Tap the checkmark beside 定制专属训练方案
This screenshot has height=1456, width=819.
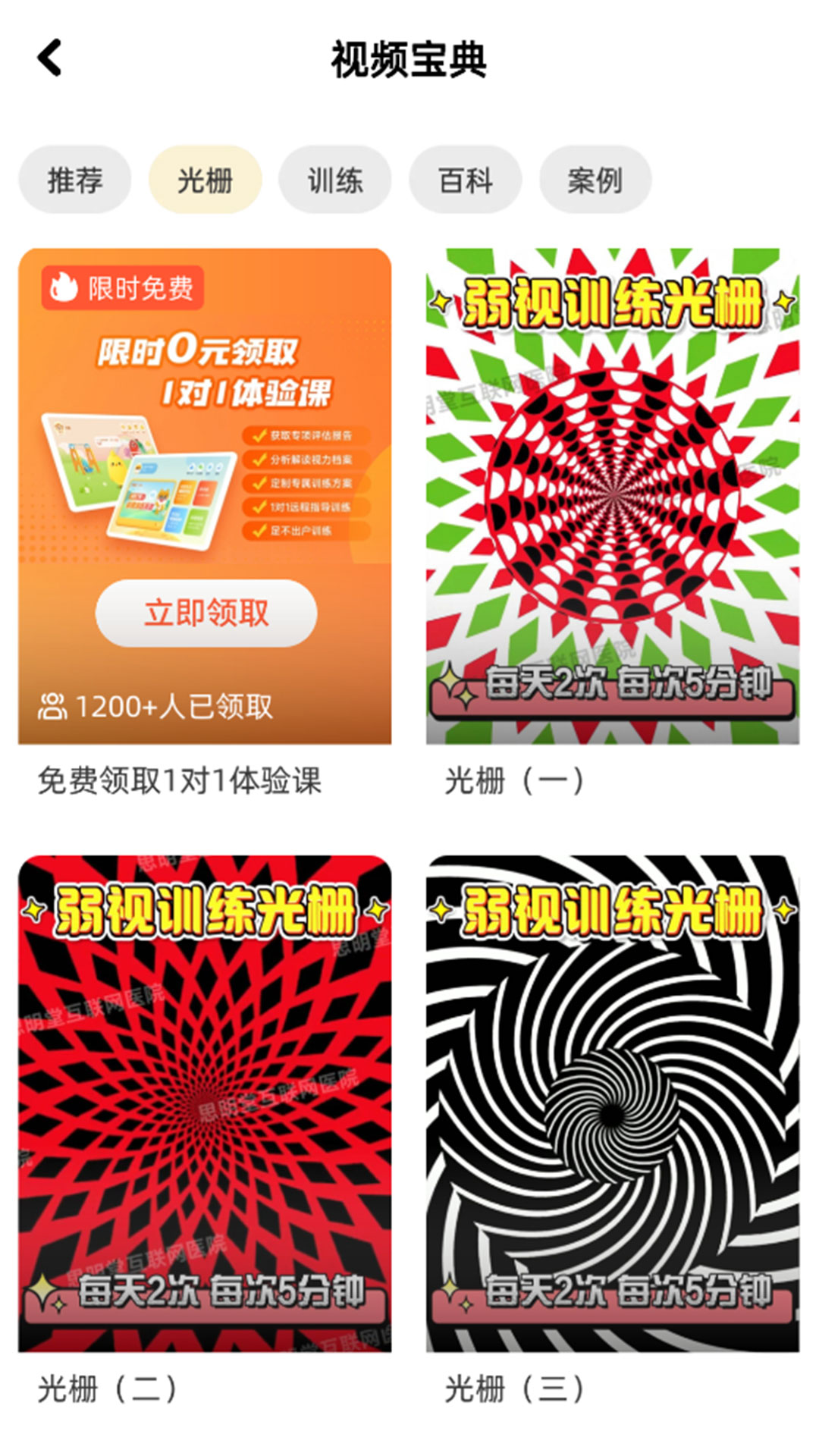tap(259, 483)
